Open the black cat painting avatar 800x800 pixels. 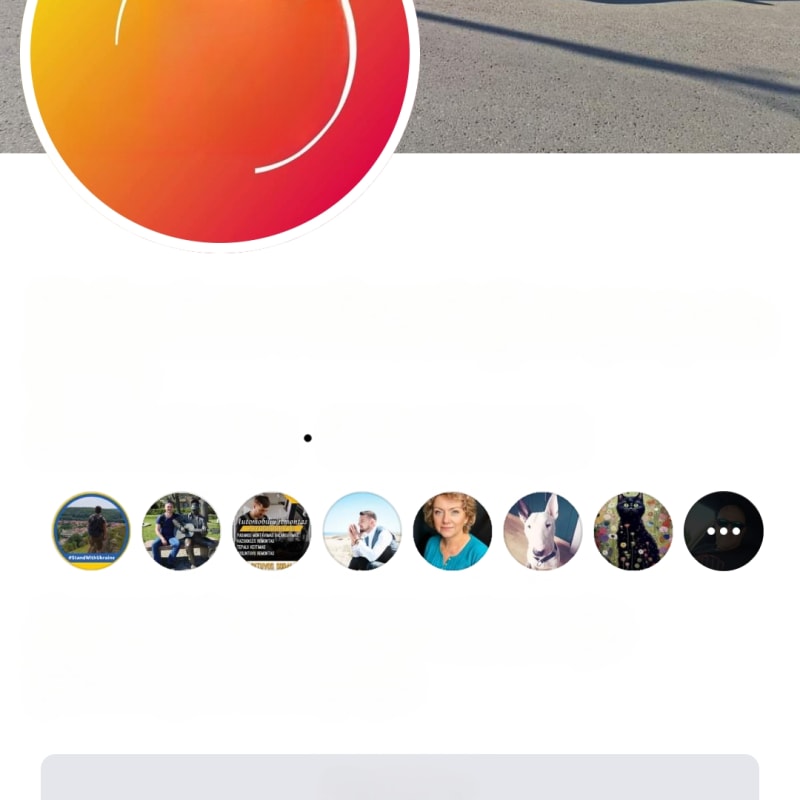pos(633,531)
